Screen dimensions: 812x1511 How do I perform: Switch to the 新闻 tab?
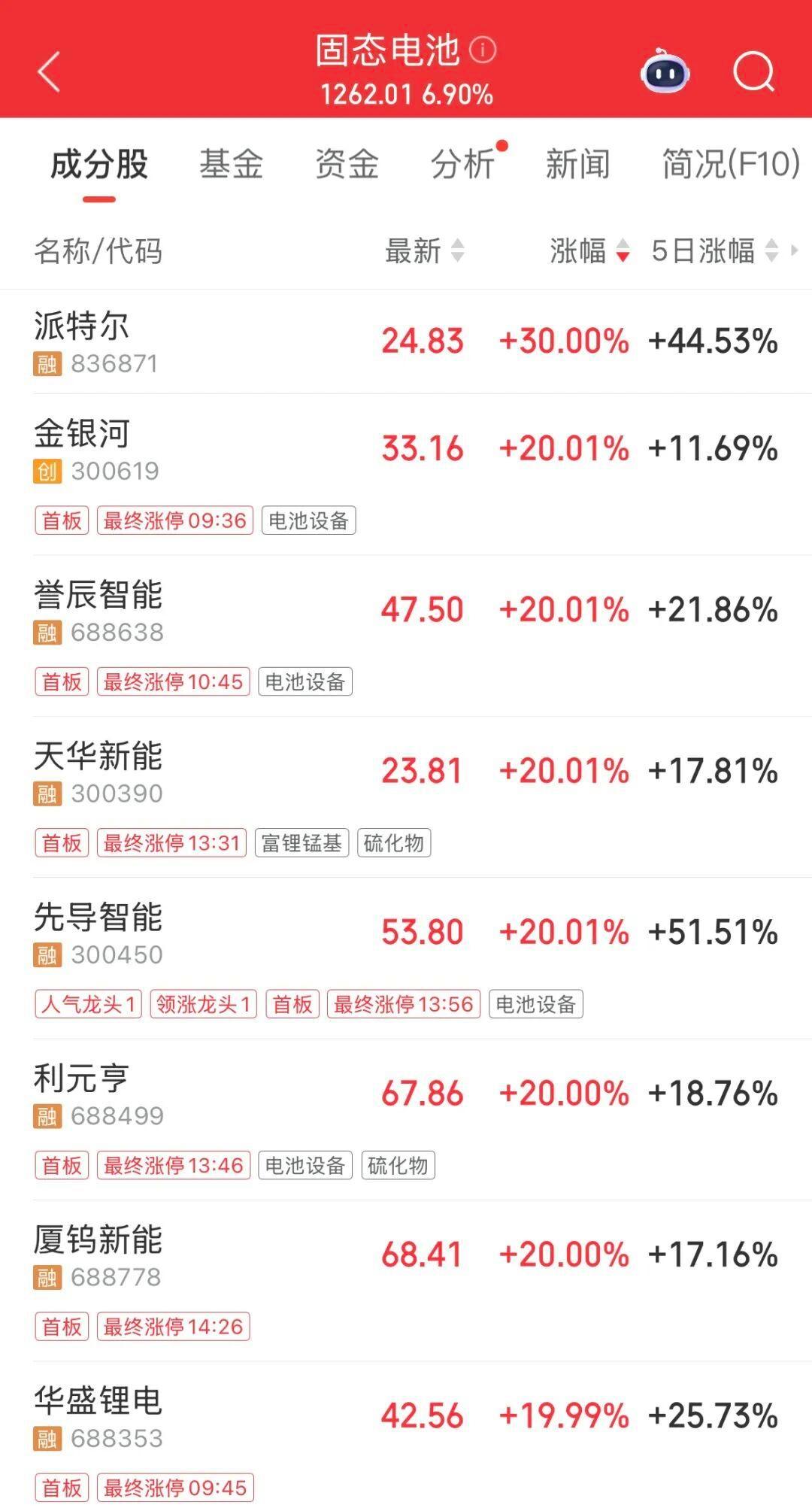point(577,164)
